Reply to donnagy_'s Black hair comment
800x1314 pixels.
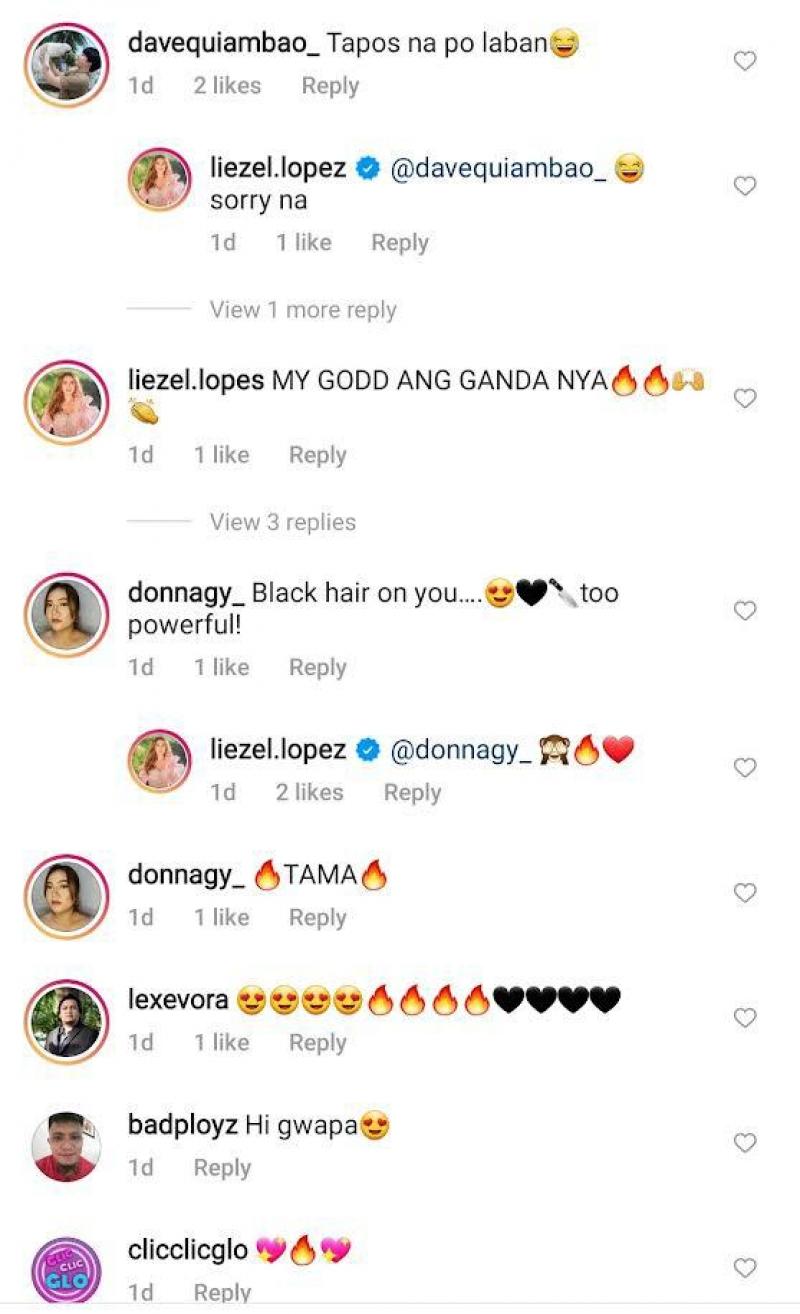coord(317,667)
